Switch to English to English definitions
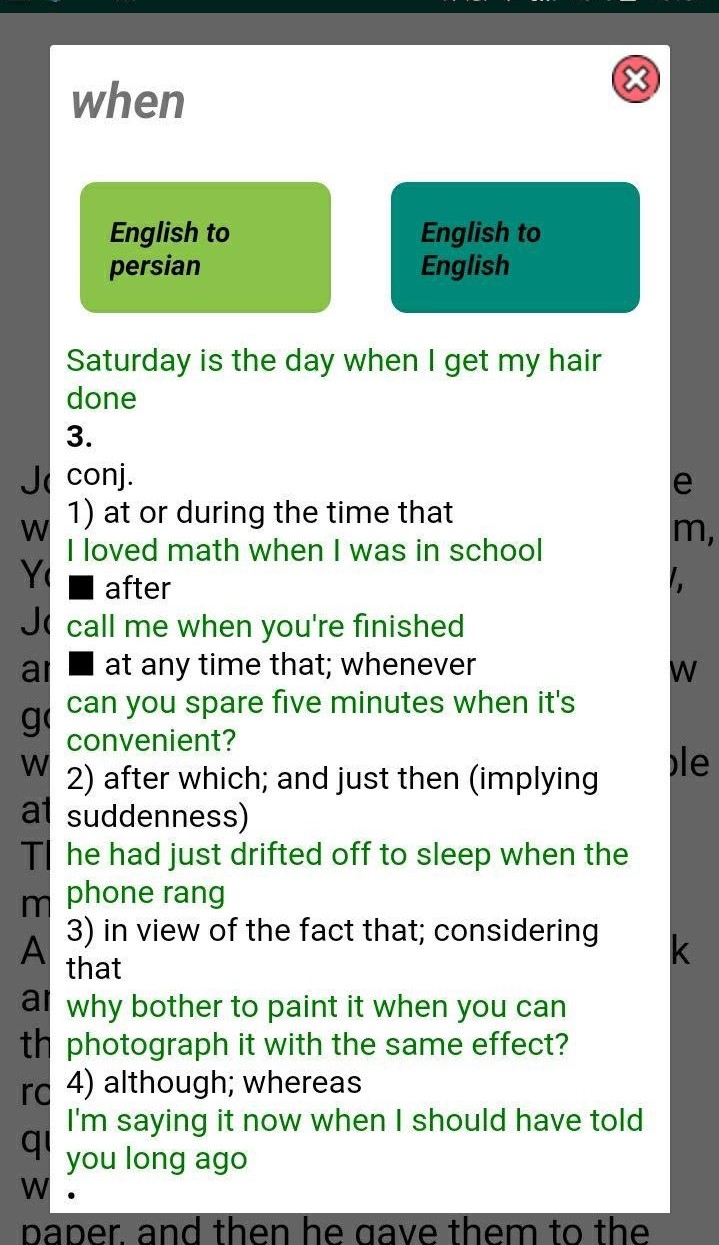The height and width of the screenshot is (1245, 719). point(515,248)
